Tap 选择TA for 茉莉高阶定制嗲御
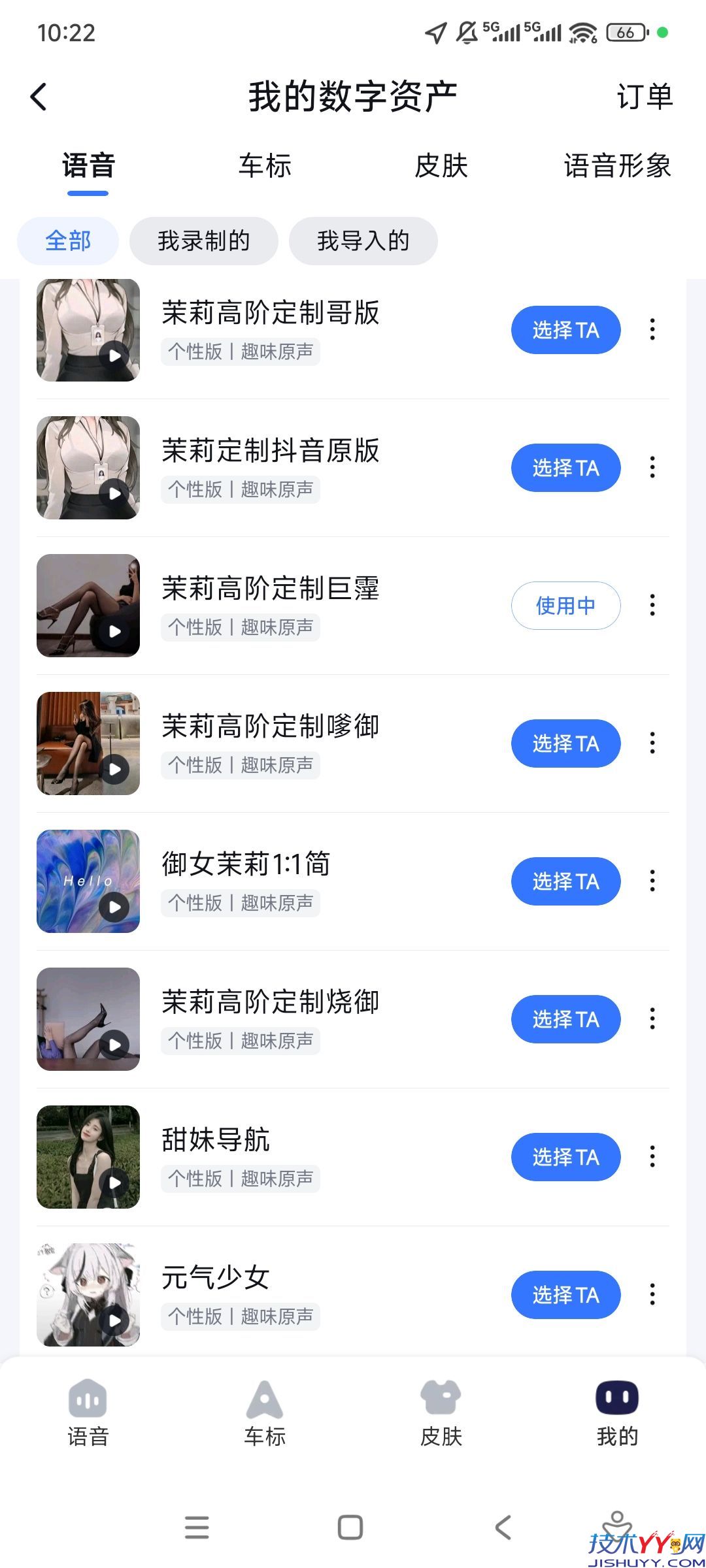Image resolution: width=706 pixels, height=1568 pixels. click(565, 743)
